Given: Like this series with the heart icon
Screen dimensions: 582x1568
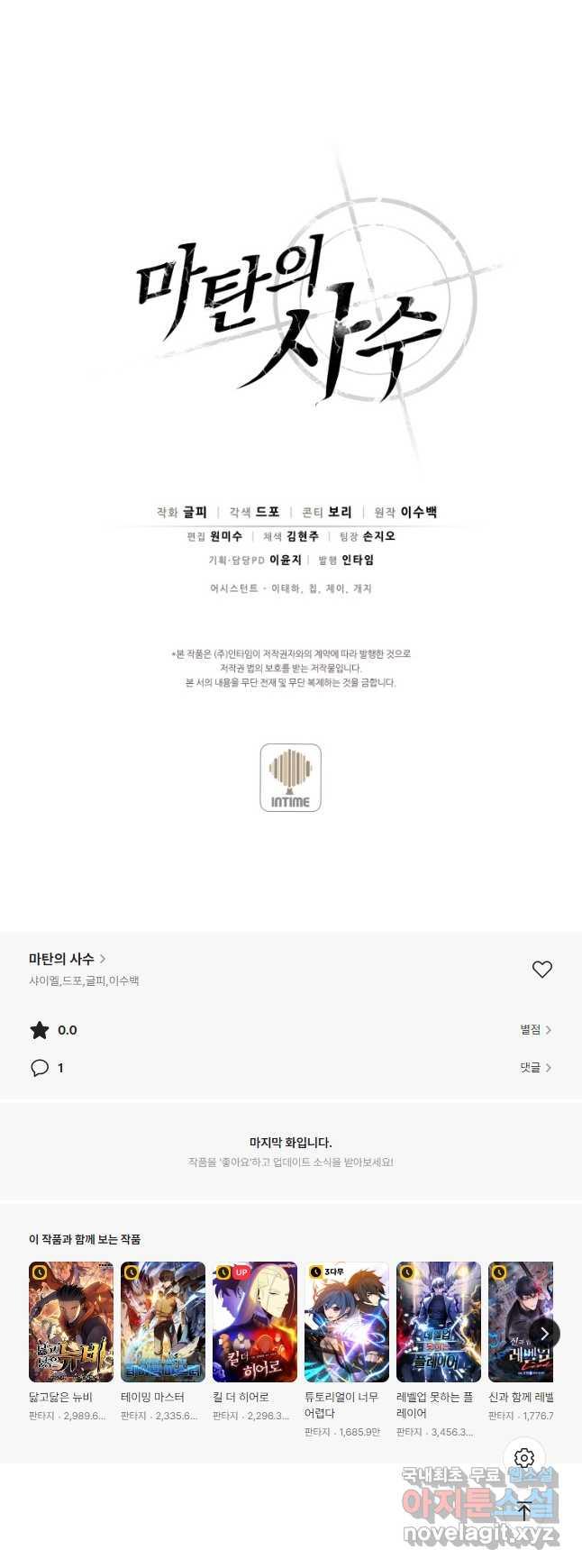Looking at the screenshot, I should pyautogui.click(x=541, y=970).
